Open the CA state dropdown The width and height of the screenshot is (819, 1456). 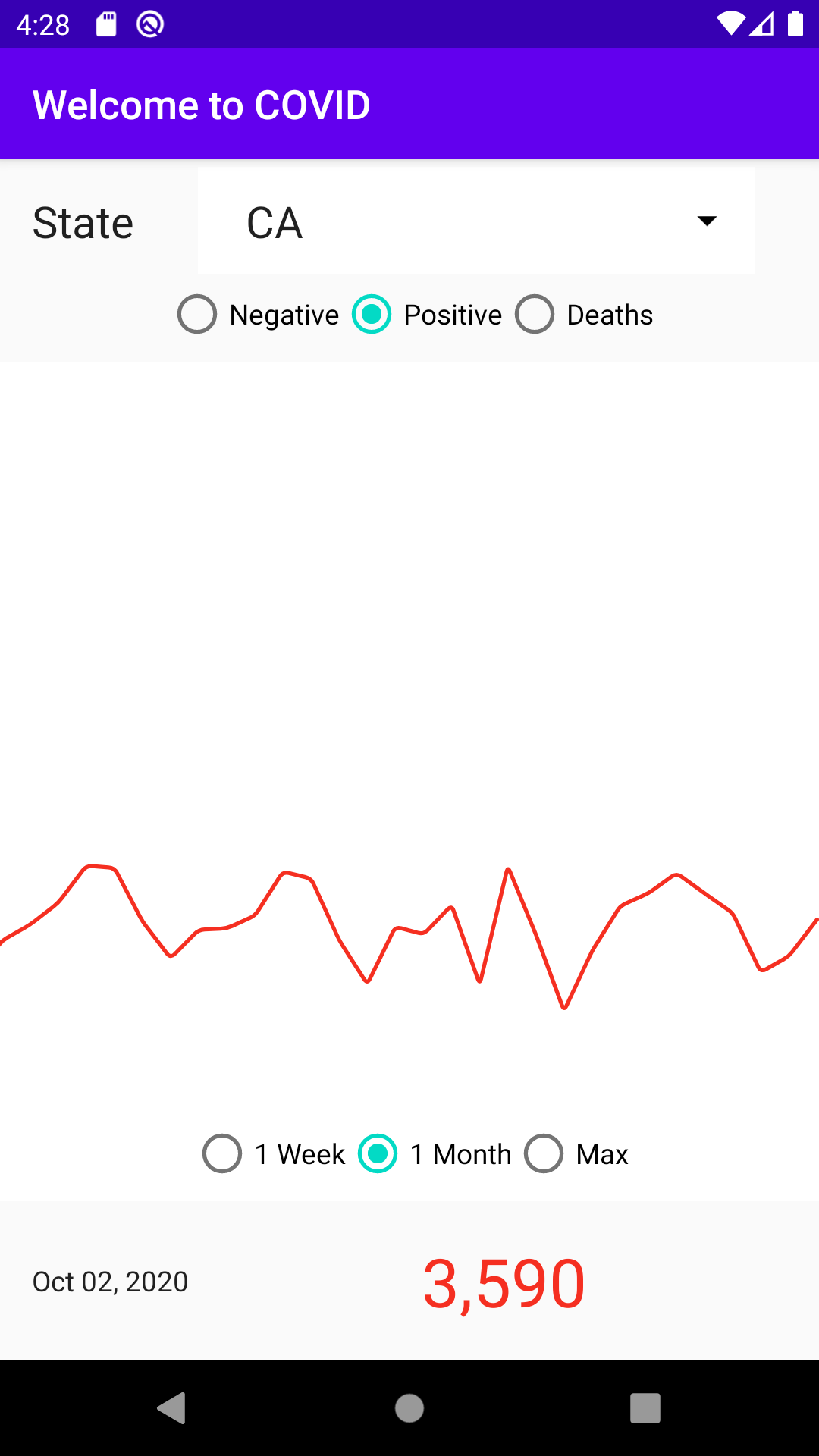coord(476,221)
